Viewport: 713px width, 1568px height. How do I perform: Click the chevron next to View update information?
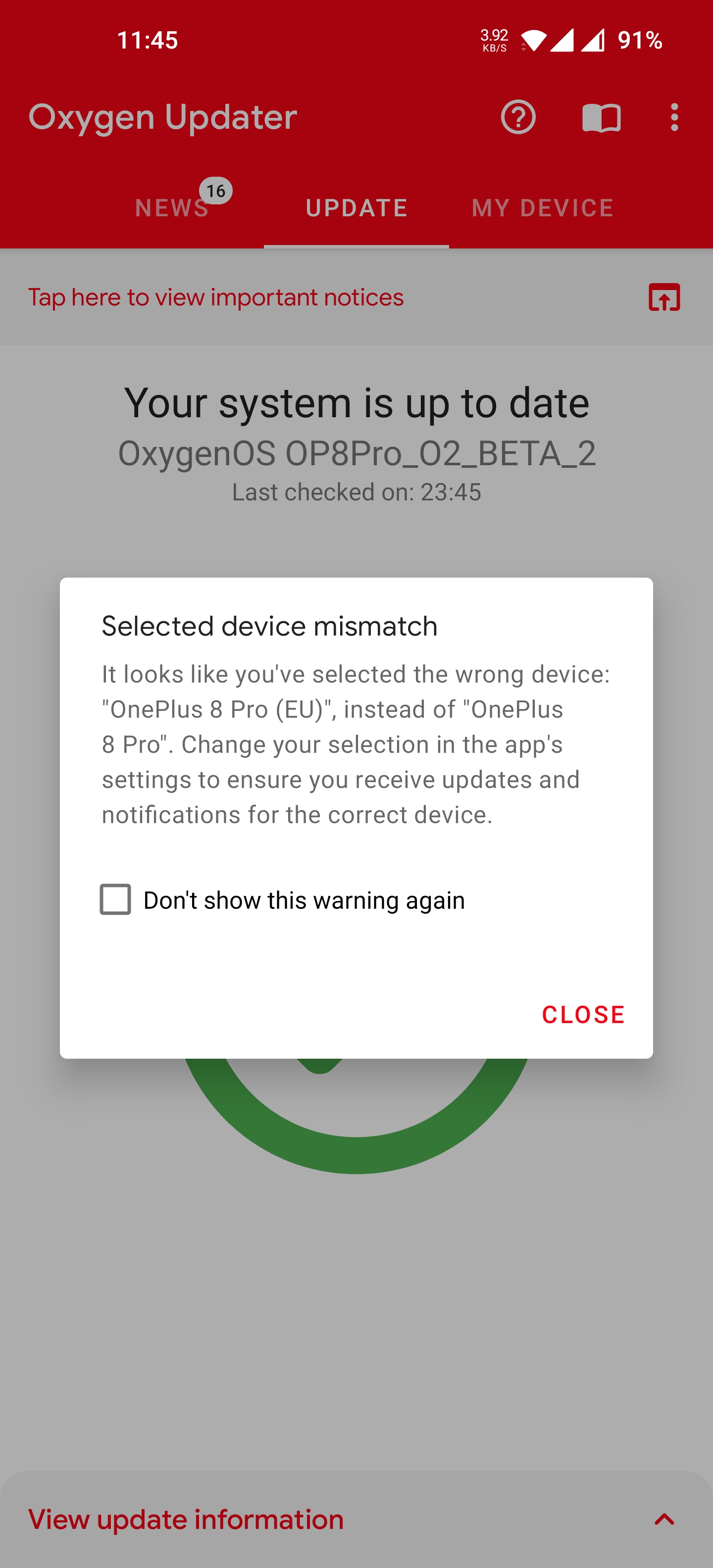(665, 1519)
